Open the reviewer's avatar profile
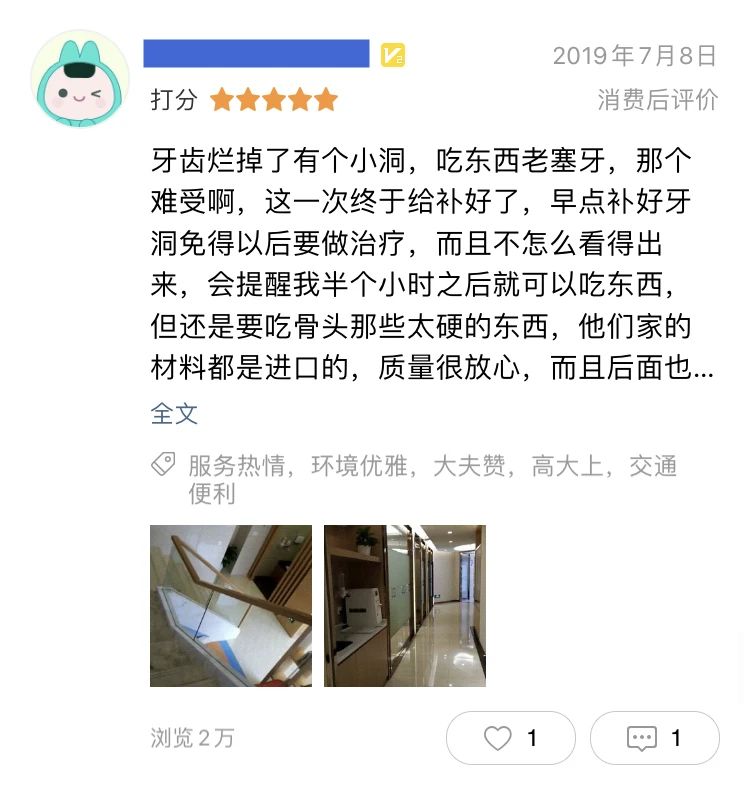The height and width of the screenshot is (786, 750). [x=80, y=78]
